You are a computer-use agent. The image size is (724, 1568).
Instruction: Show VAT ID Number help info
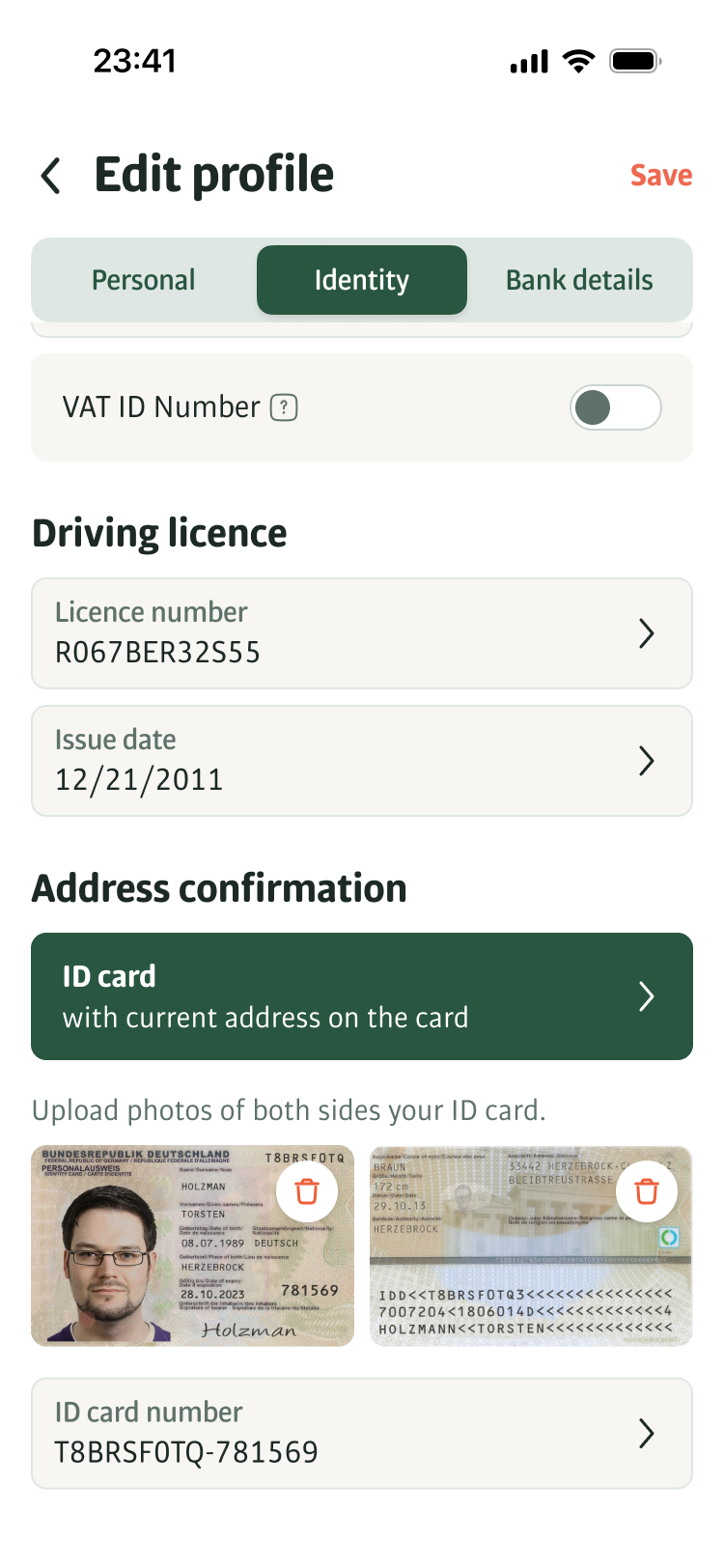click(284, 407)
